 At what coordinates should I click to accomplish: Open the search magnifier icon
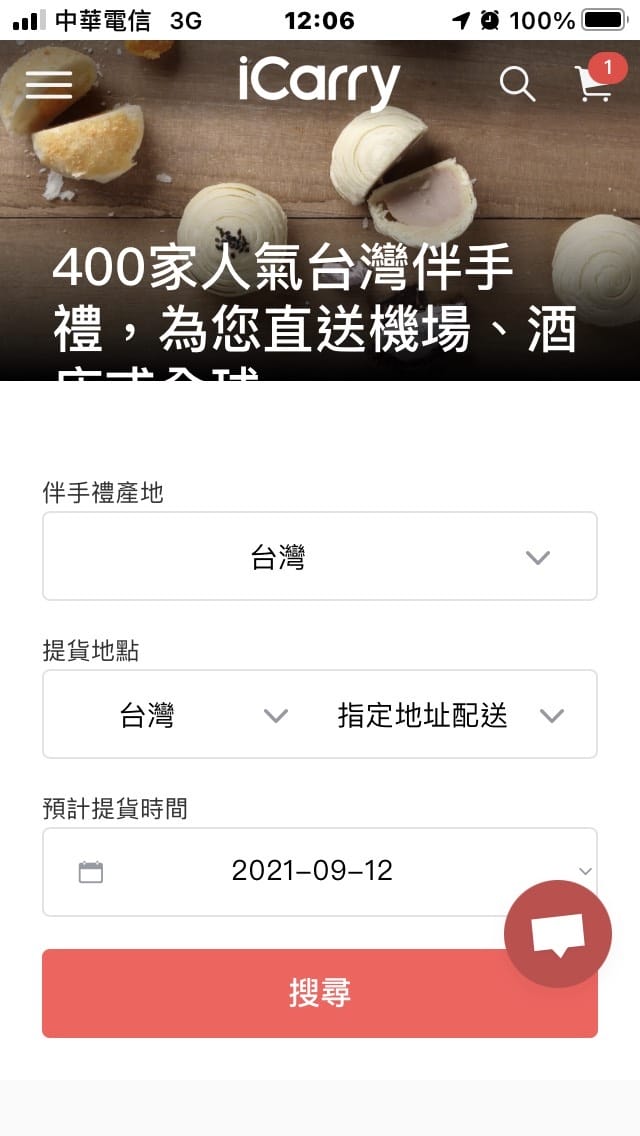coord(517,84)
